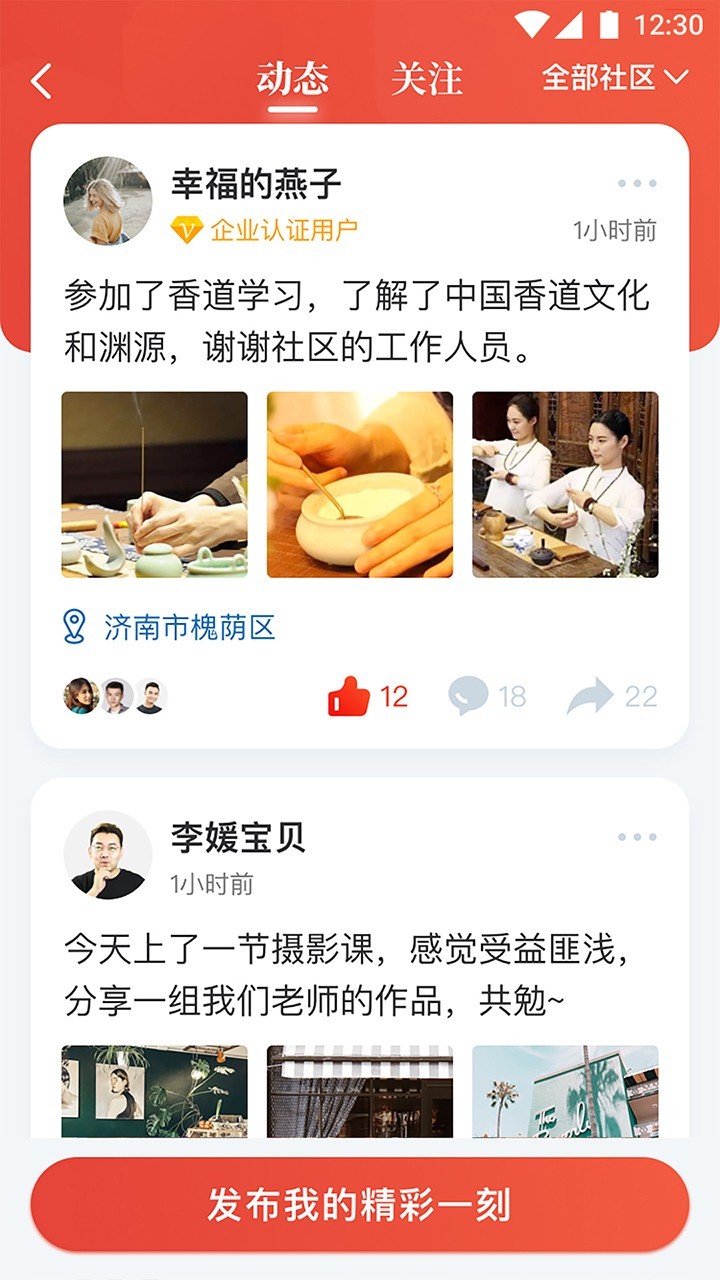View the white bowl photo in 幸福的燕子's post
Screen dimensions: 720x1280
click(360, 485)
